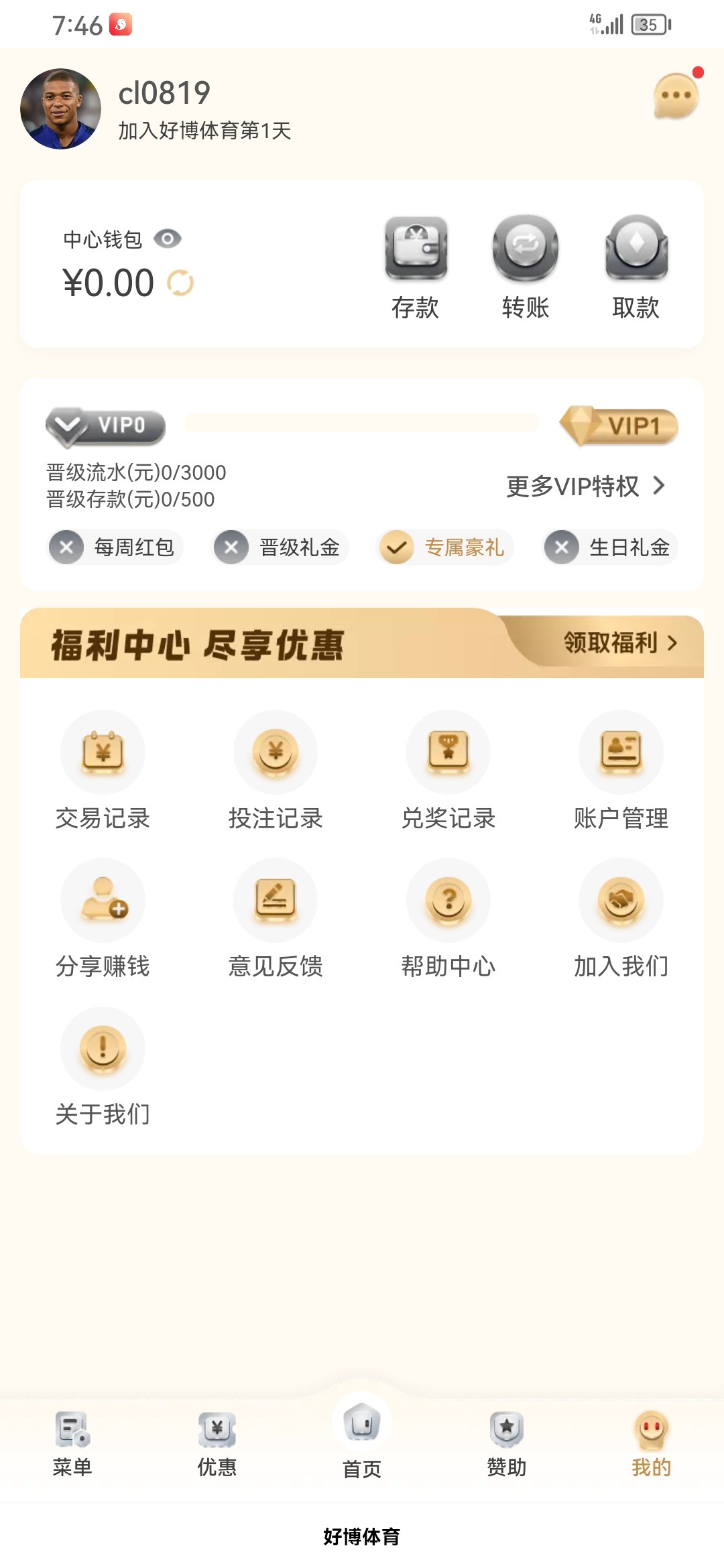724x1568 pixels.
Task: Open 兑奖记录 prize records
Action: click(448, 771)
